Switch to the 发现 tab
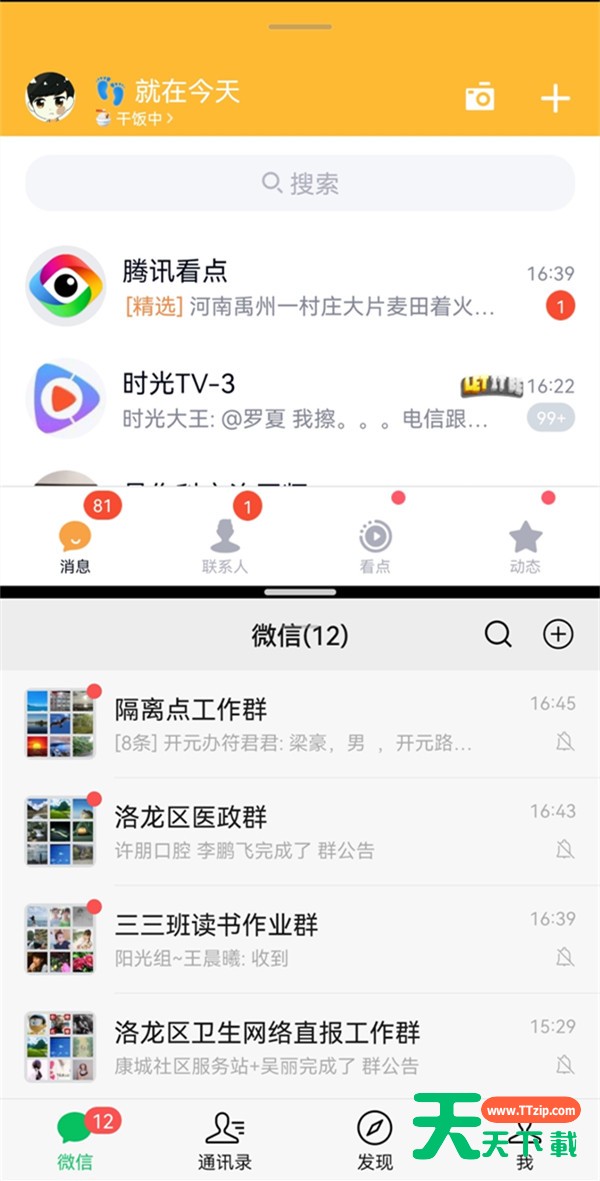600x1181 pixels. pyautogui.click(x=375, y=1140)
